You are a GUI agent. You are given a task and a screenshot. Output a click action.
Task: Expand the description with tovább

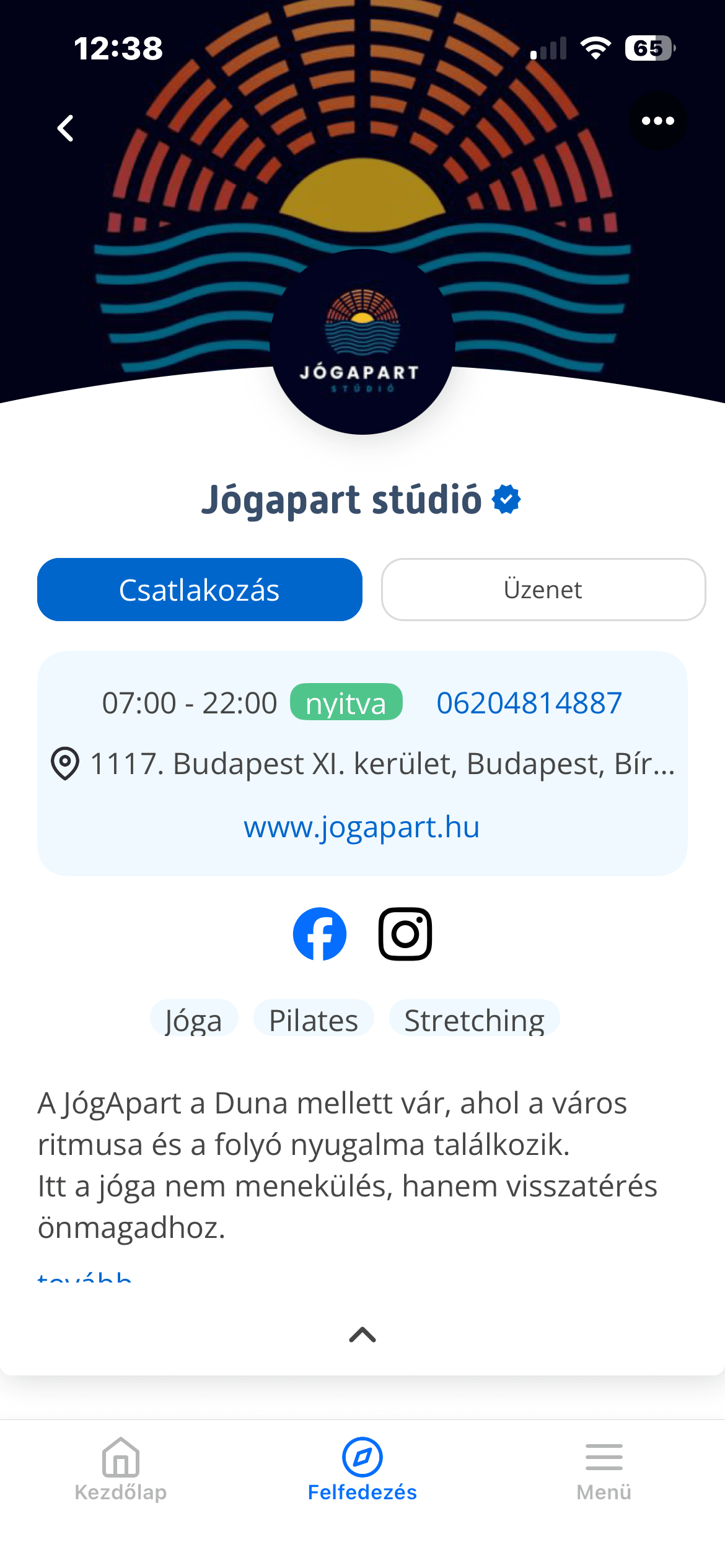(x=84, y=1277)
